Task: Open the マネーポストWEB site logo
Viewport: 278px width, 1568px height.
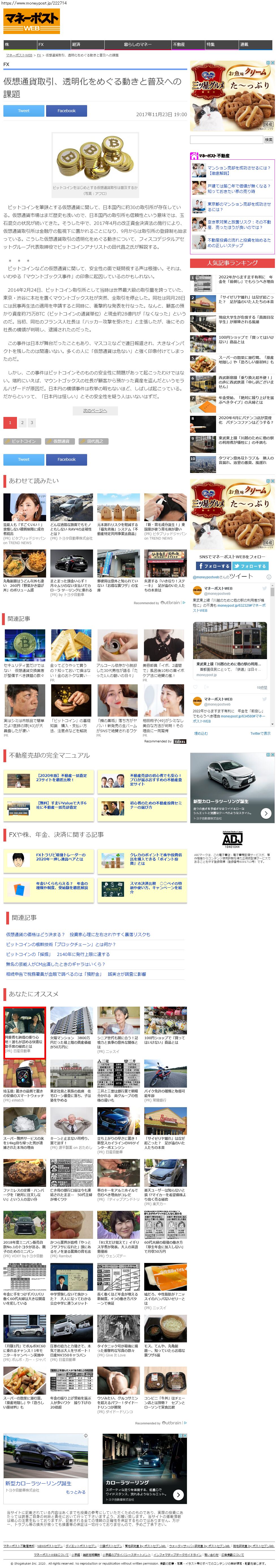Action: [32, 21]
